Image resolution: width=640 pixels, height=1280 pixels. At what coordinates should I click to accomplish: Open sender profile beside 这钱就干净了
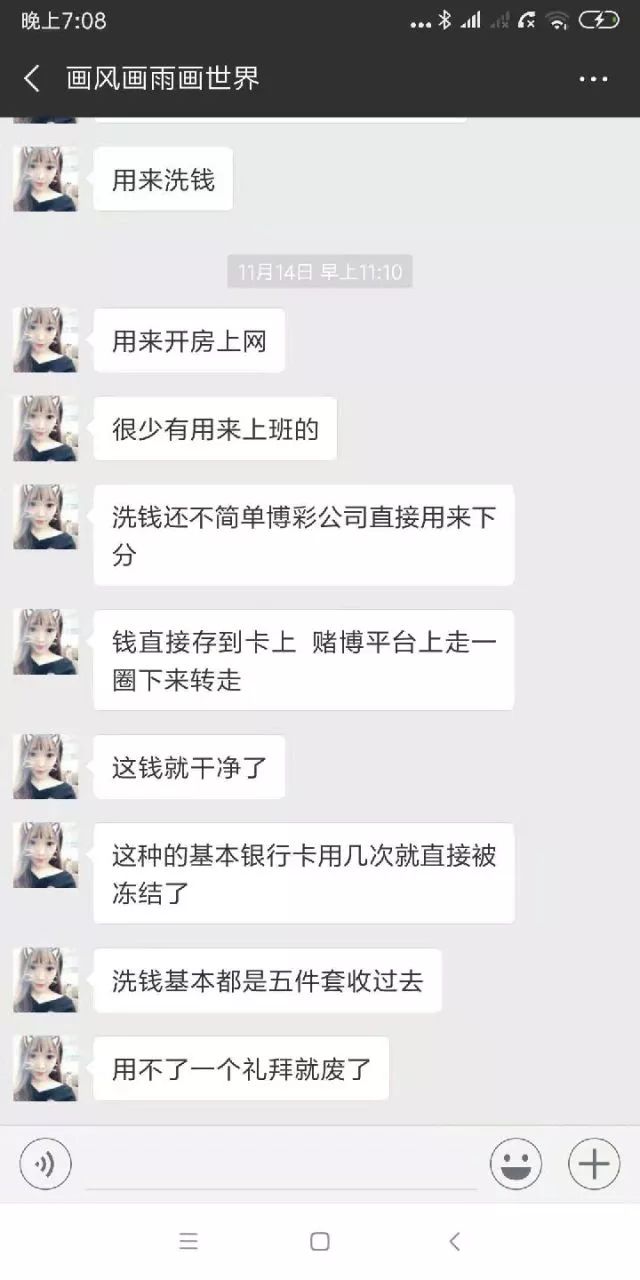[x=45, y=767]
